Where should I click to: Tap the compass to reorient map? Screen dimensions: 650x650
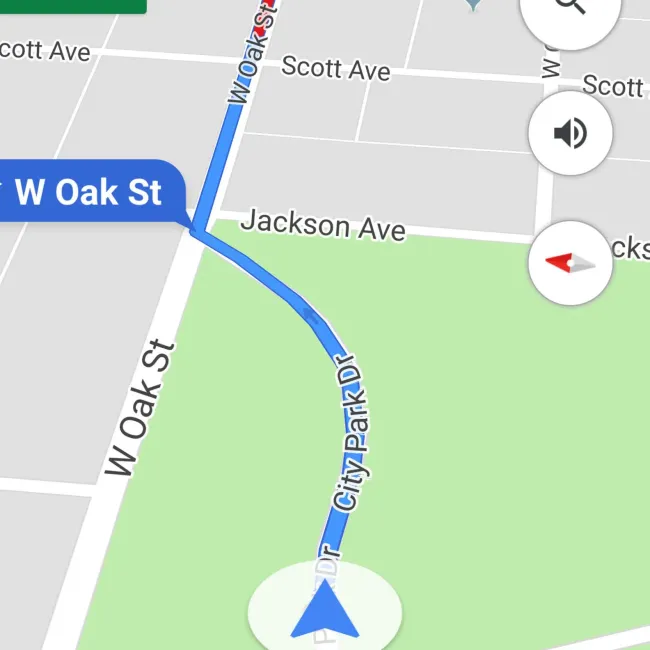pyautogui.click(x=570, y=263)
